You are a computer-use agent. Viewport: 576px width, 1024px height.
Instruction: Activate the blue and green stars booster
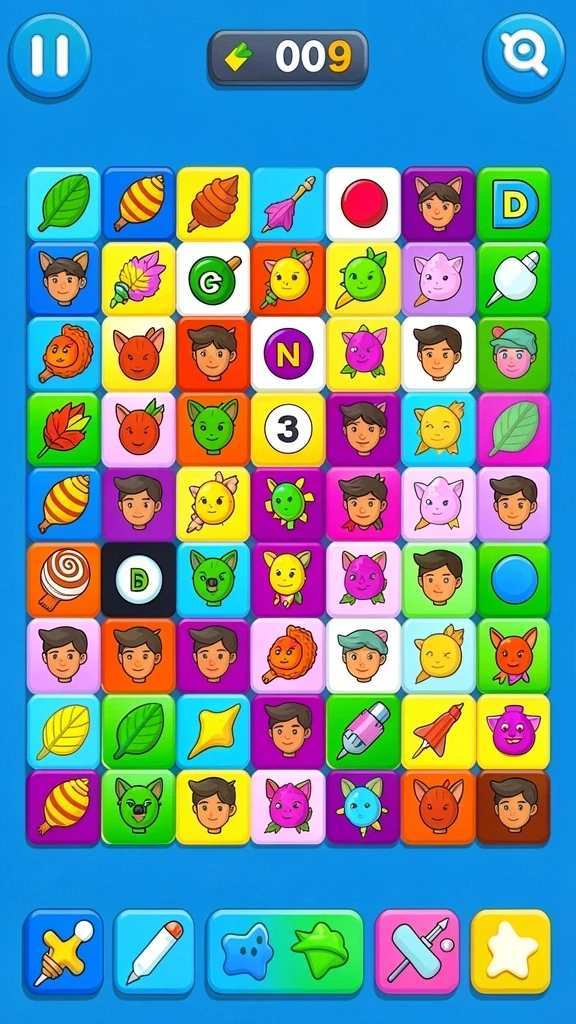tap(285, 952)
